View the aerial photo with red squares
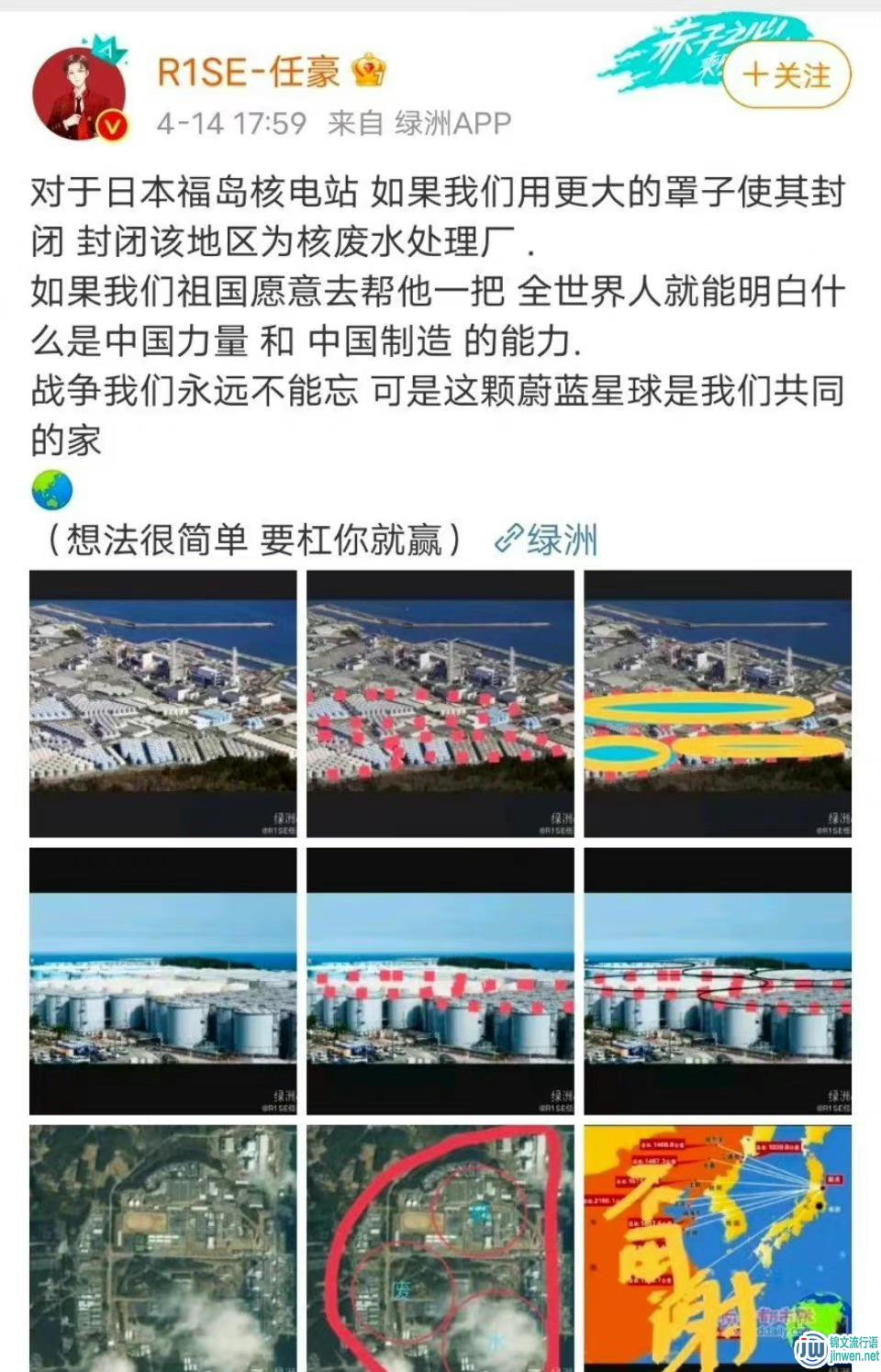The width and height of the screenshot is (881, 1372). pos(440,703)
